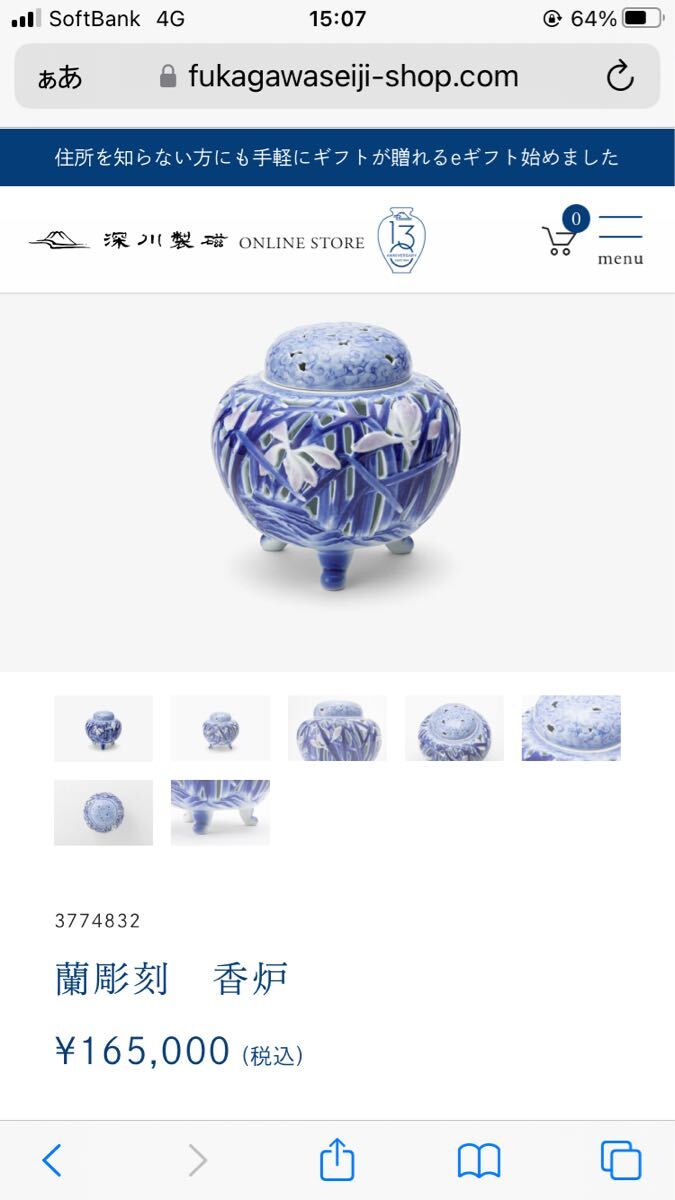The width and height of the screenshot is (675, 1200).
Task: Share this product page
Action: pyautogui.click(x=337, y=1160)
